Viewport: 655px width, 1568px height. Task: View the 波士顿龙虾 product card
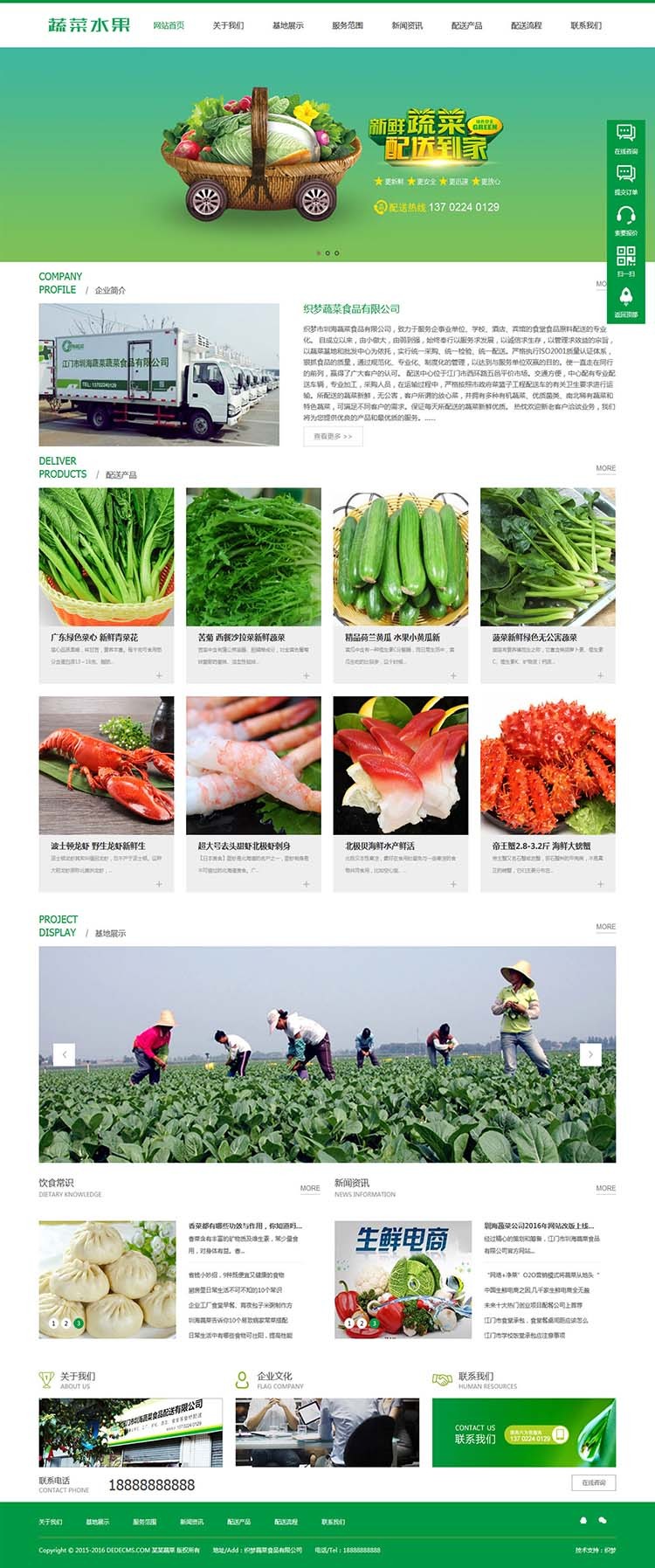tap(106, 792)
